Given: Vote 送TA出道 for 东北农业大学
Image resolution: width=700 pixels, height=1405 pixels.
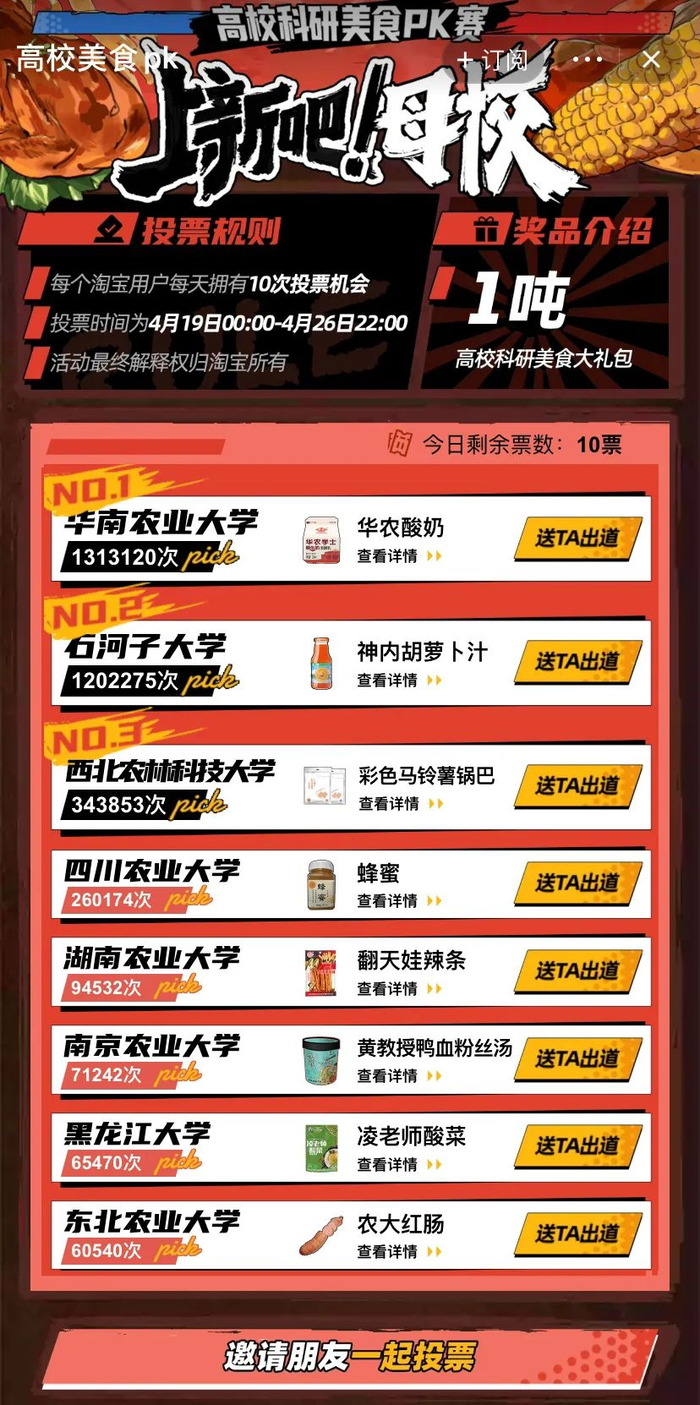Looking at the screenshot, I should (x=578, y=1234).
